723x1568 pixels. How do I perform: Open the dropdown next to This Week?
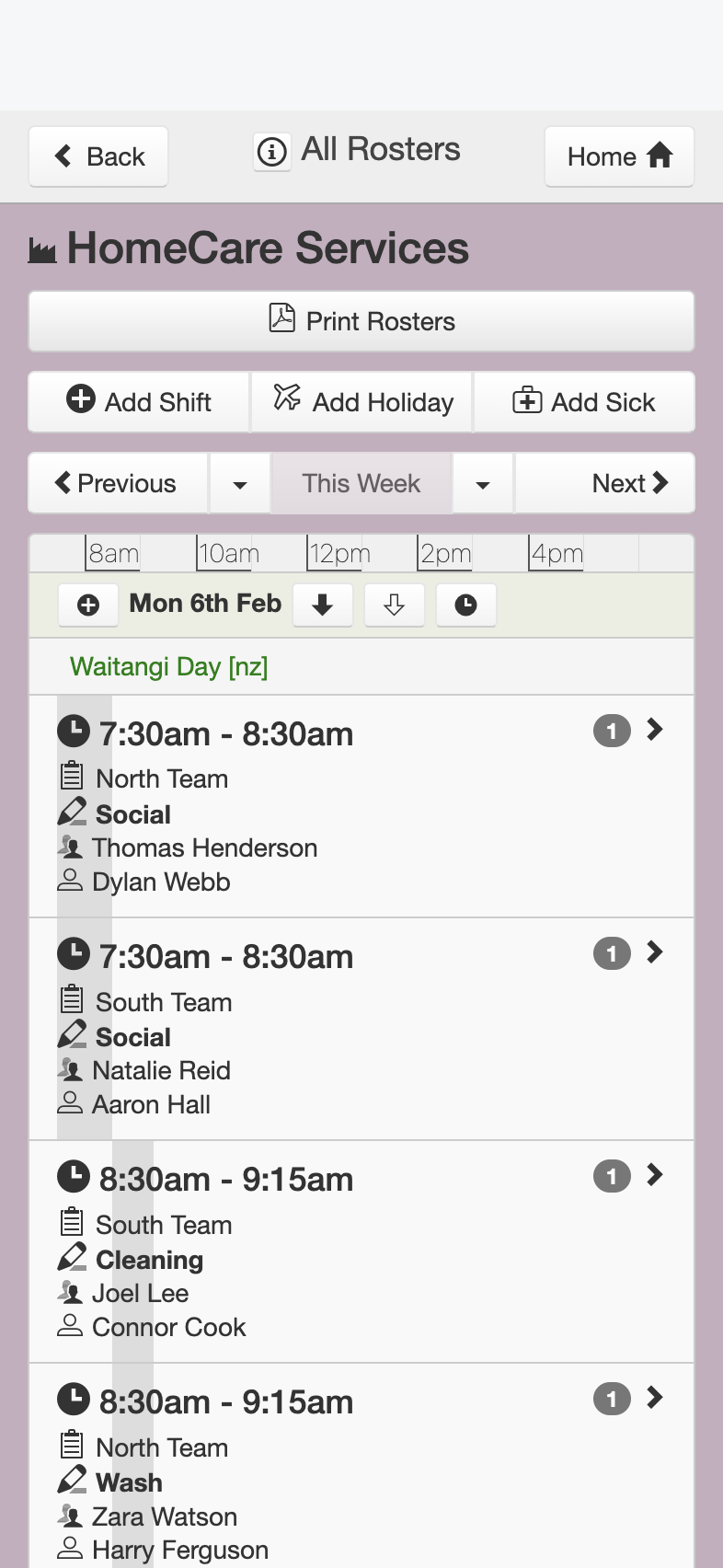click(483, 483)
